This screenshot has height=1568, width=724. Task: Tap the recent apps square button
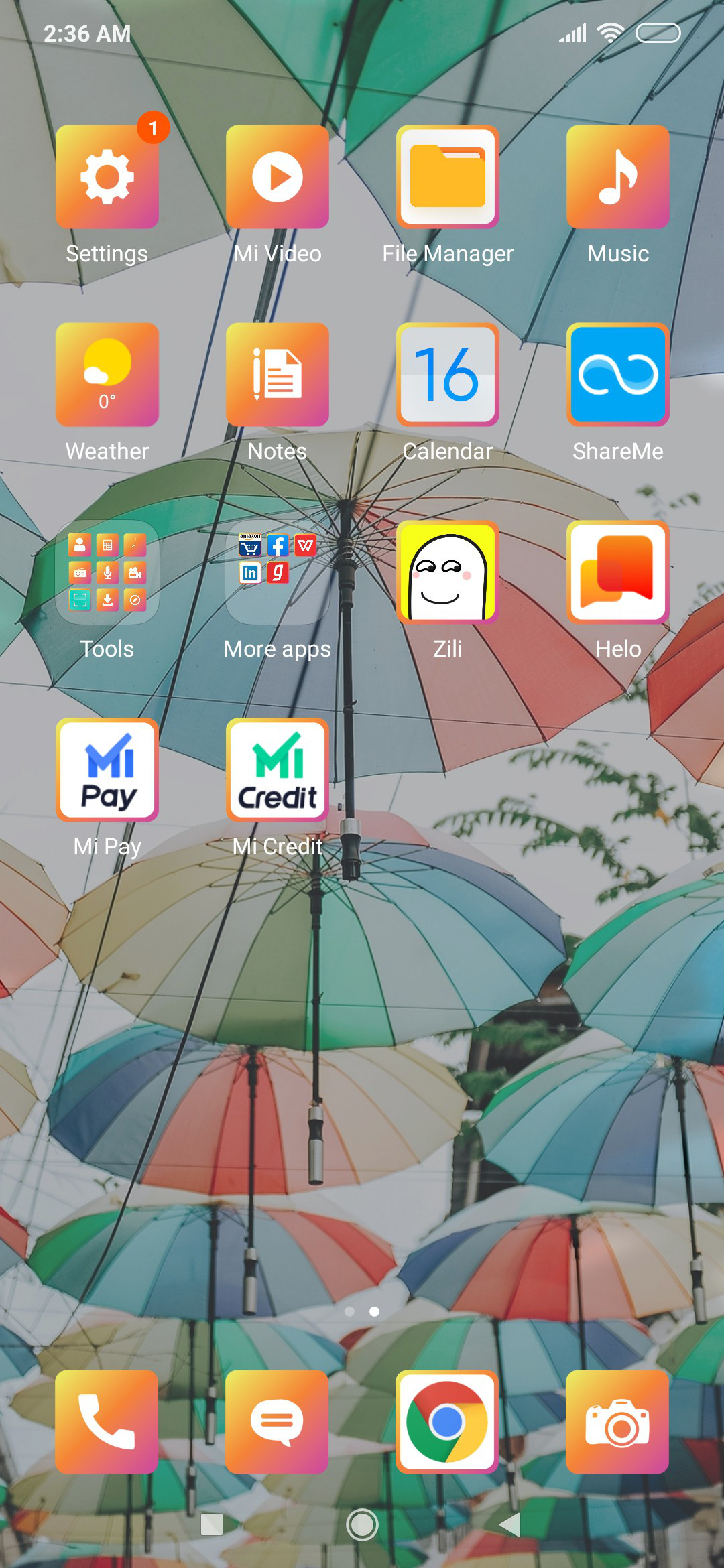(x=212, y=1524)
